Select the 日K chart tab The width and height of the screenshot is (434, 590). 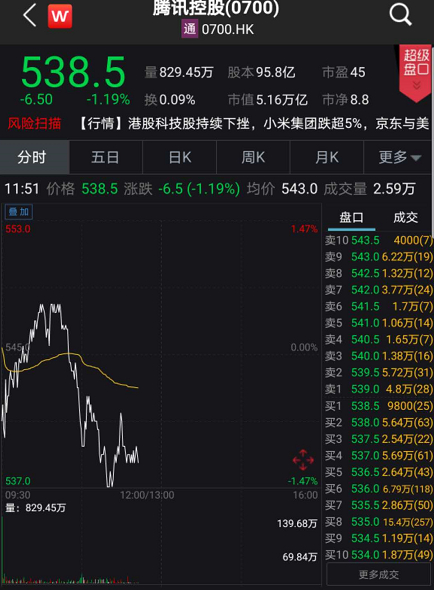pos(180,157)
